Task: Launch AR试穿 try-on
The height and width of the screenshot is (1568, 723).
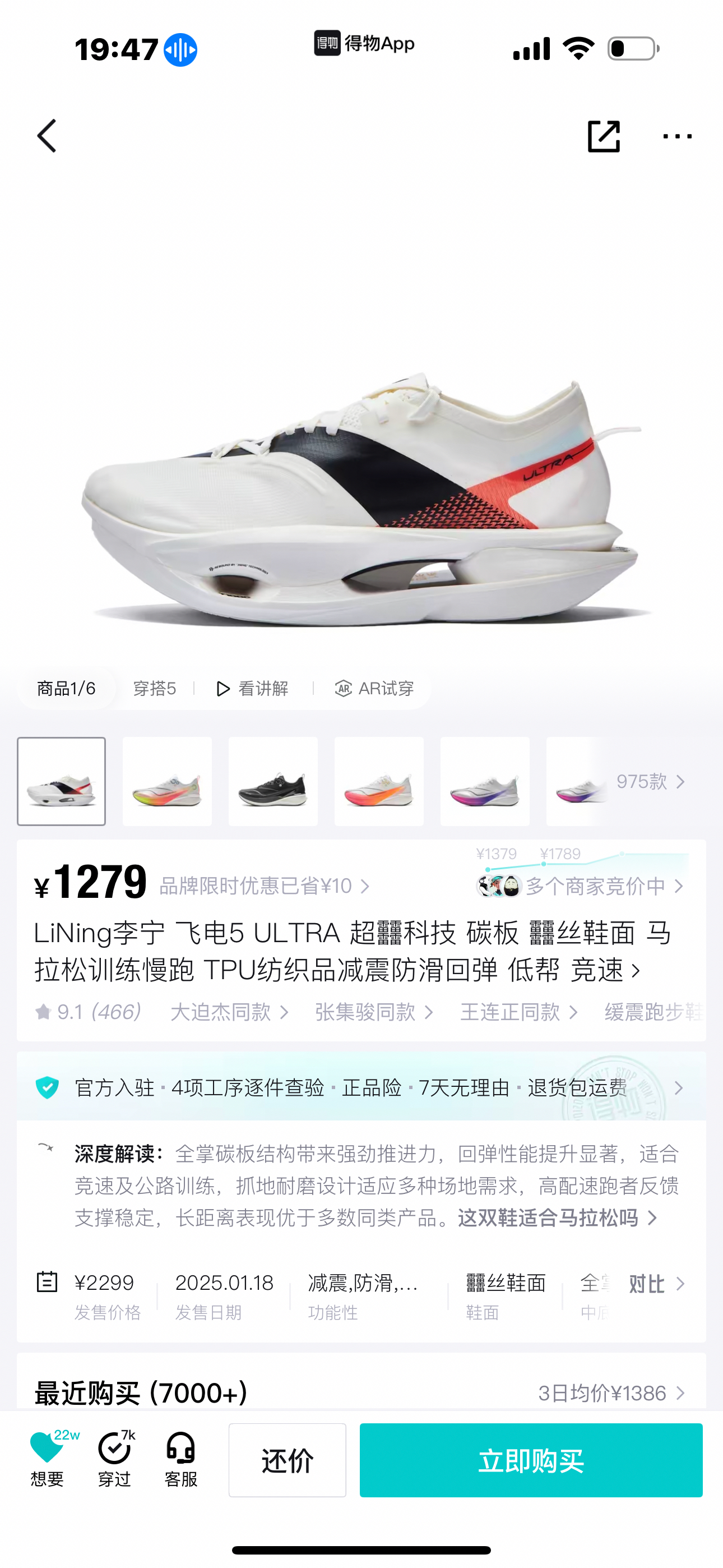Action: 374,689
